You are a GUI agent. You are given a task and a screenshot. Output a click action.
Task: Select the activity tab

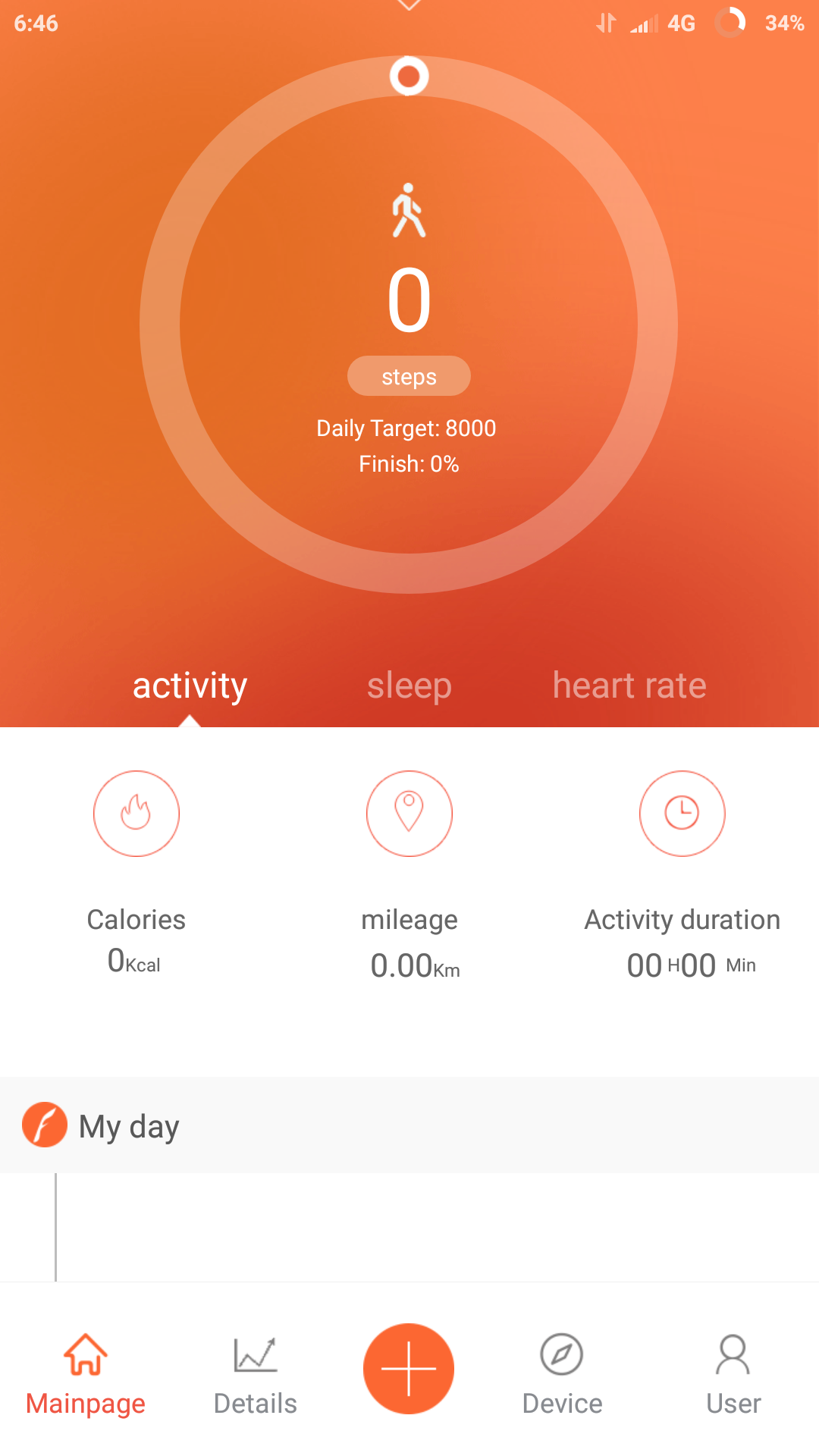[190, 686]
